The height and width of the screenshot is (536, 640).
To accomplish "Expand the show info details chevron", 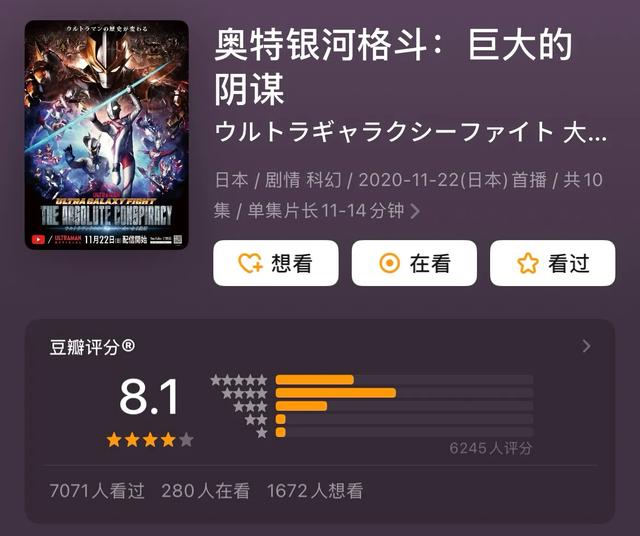I will coord(415,211).
